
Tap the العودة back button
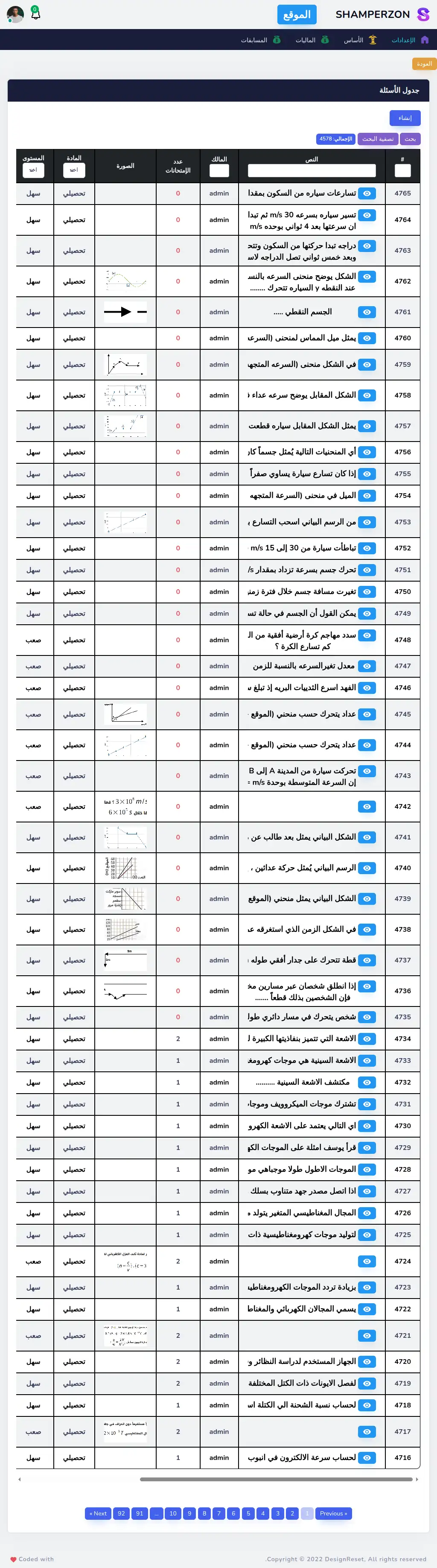tap(424, 64)
